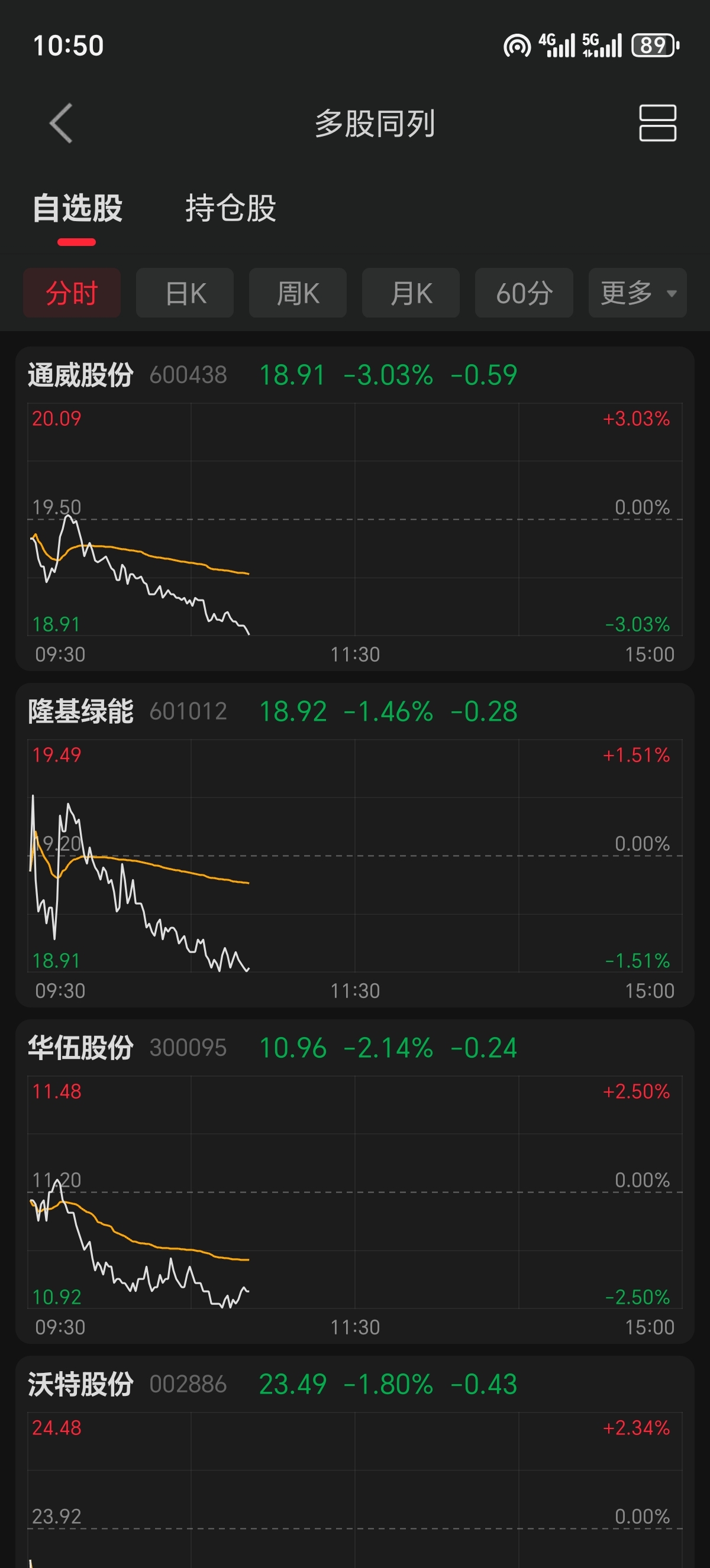Open 华伍股份 300095 stock card
710x1568 pixels.
tap(355, 1181)
